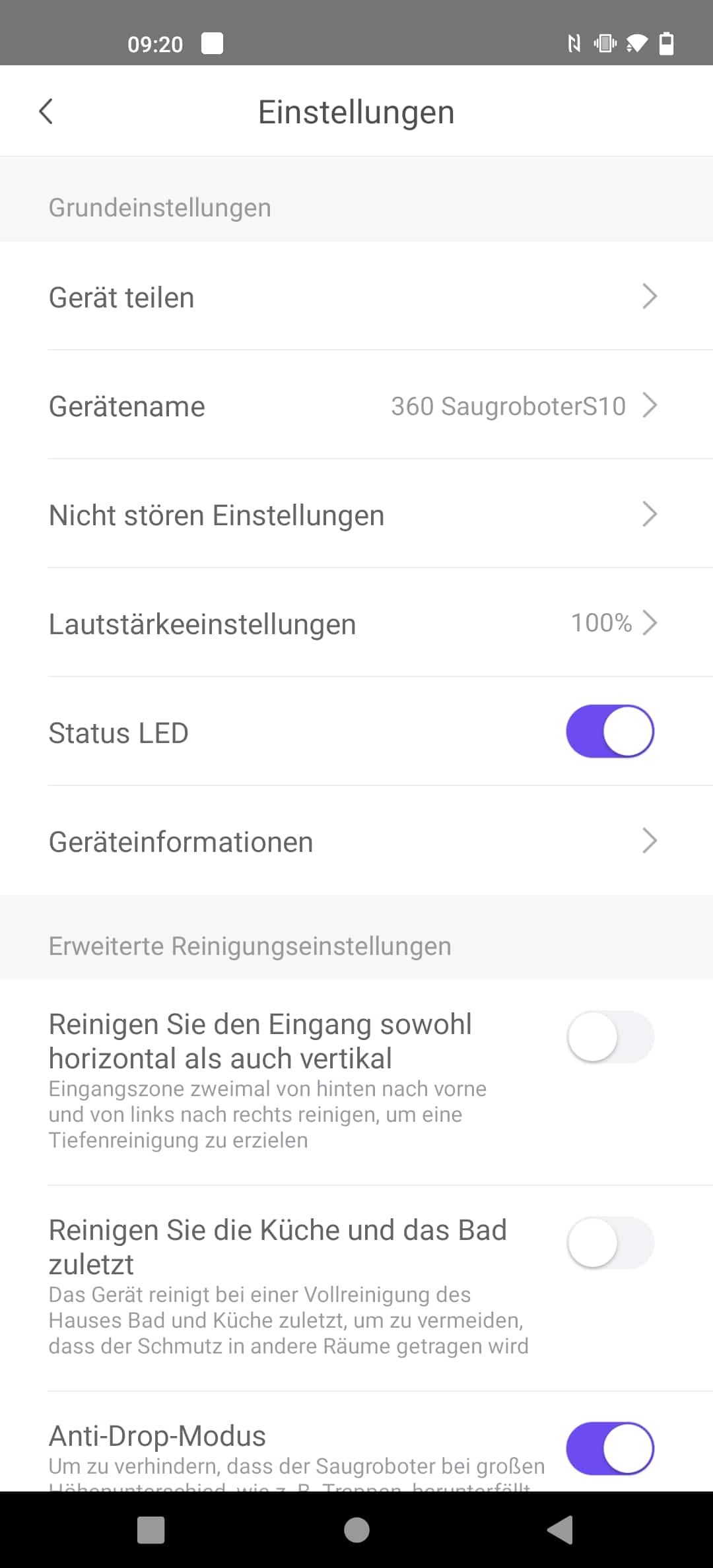Image resolution: width=713 pixels, height=1568 pixels.
Task: Enable cleaning Küche und Bad zuletzt
Action: (610, 1243)
